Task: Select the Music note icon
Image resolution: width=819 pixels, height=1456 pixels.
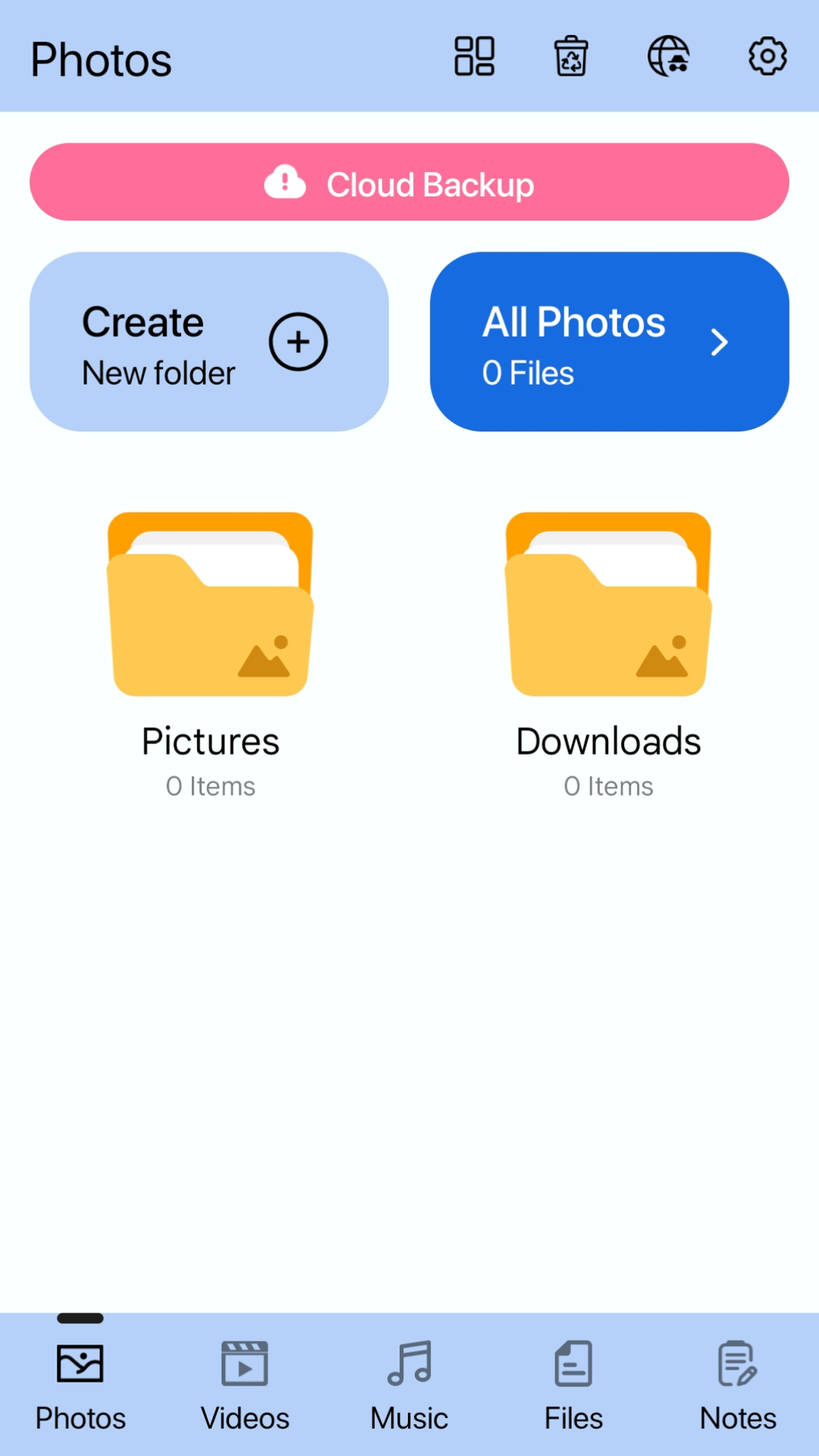Action: click(x=409, y=1363)
